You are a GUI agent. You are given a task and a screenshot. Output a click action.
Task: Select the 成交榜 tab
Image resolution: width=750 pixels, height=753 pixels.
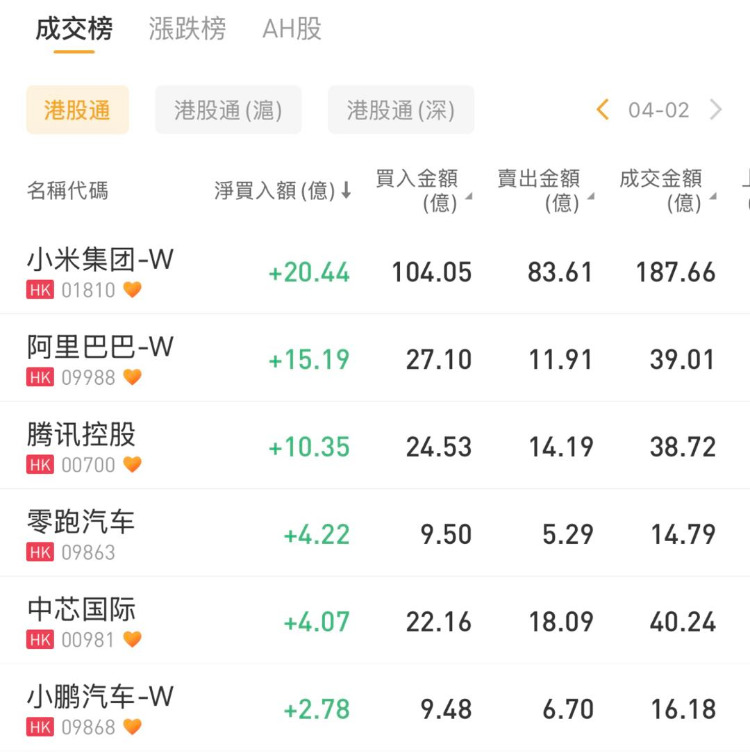click(x=74, y=29)
